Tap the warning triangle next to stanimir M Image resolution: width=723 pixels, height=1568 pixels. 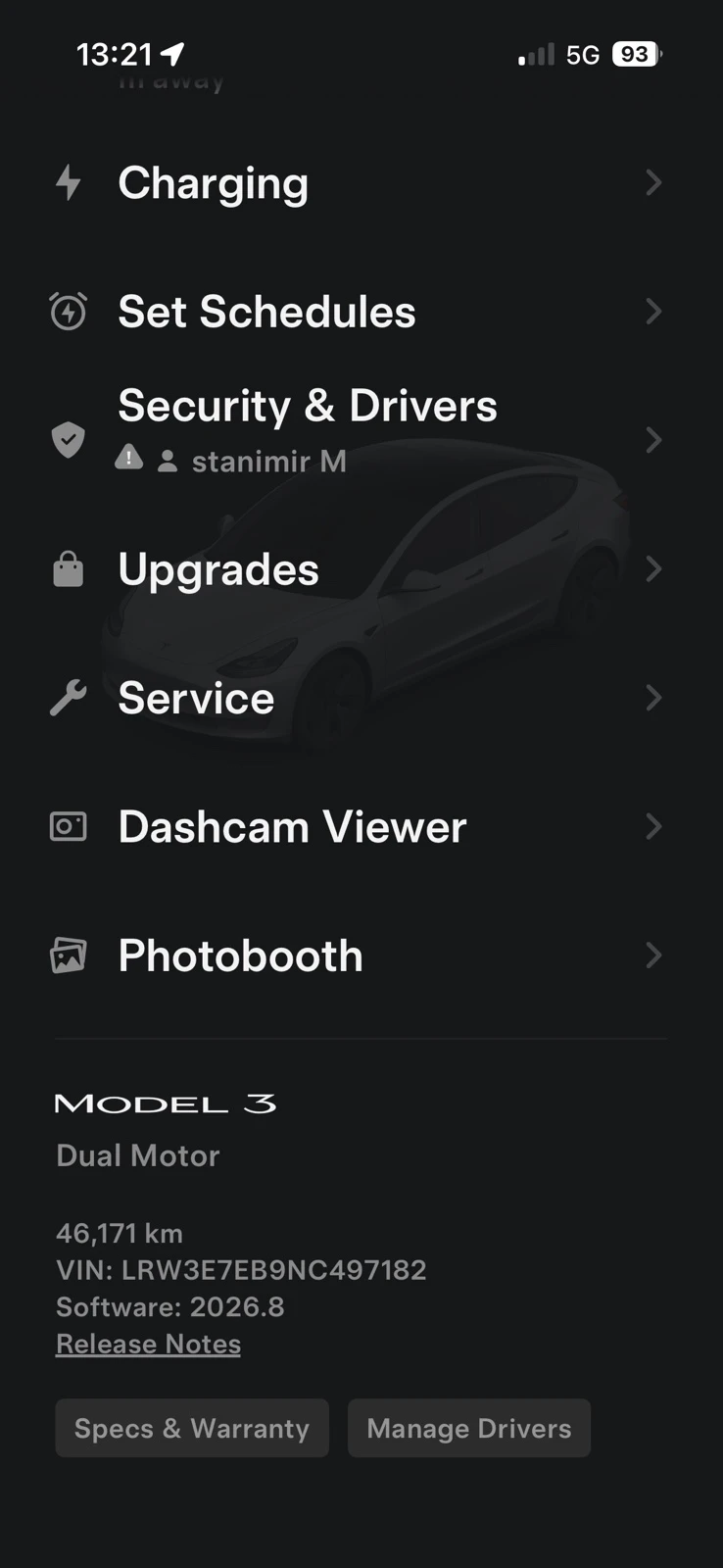(x=128, y=458)
